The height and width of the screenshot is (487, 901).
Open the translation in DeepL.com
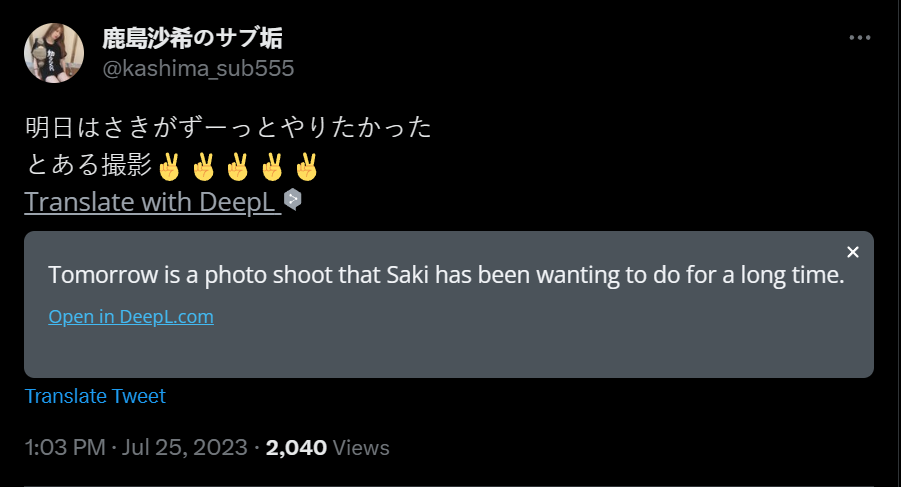tap(131, 317)
